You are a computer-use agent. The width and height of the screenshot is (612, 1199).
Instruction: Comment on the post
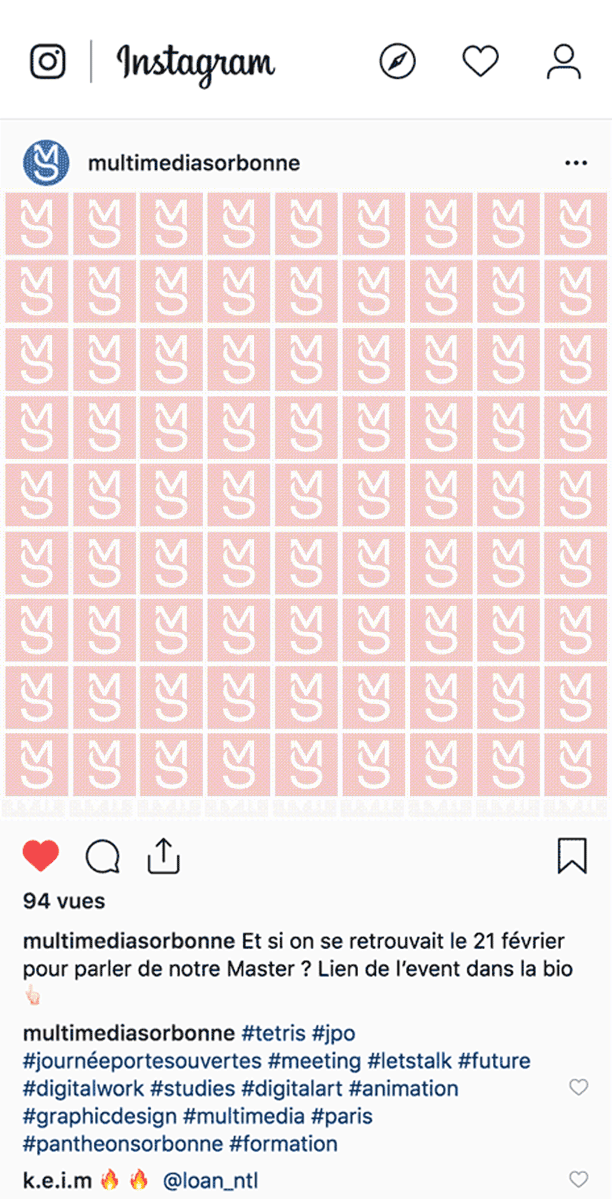tap(102, 856)
